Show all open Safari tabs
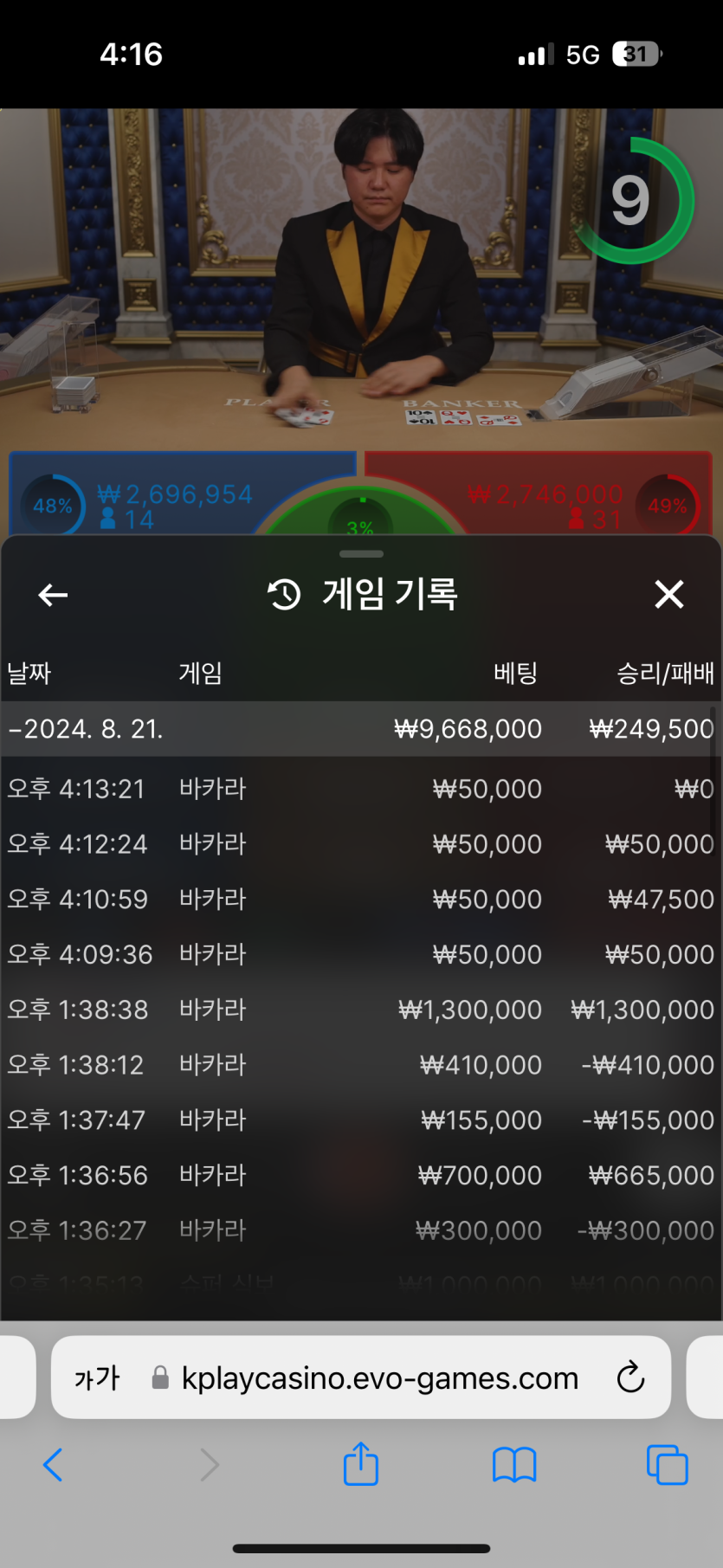The image size is (723, 1568). (x=667, y=1465)
